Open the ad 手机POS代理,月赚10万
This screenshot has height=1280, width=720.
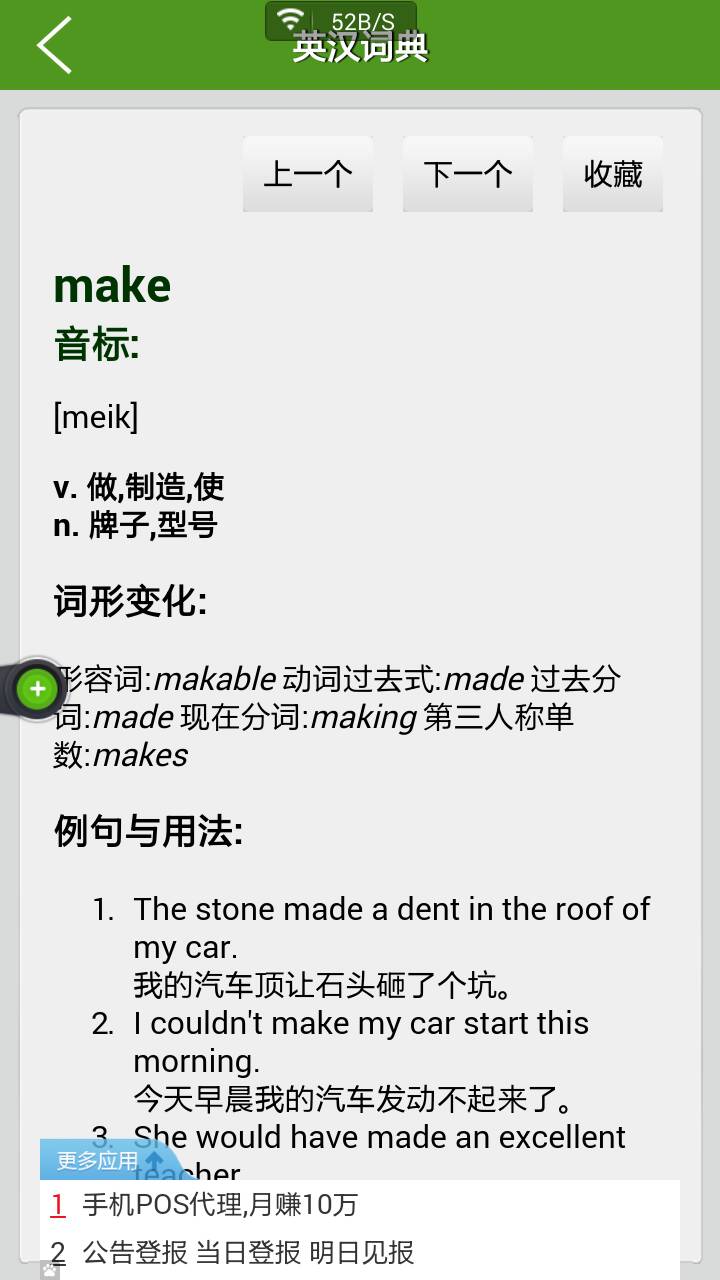[x=220, y=1205]
